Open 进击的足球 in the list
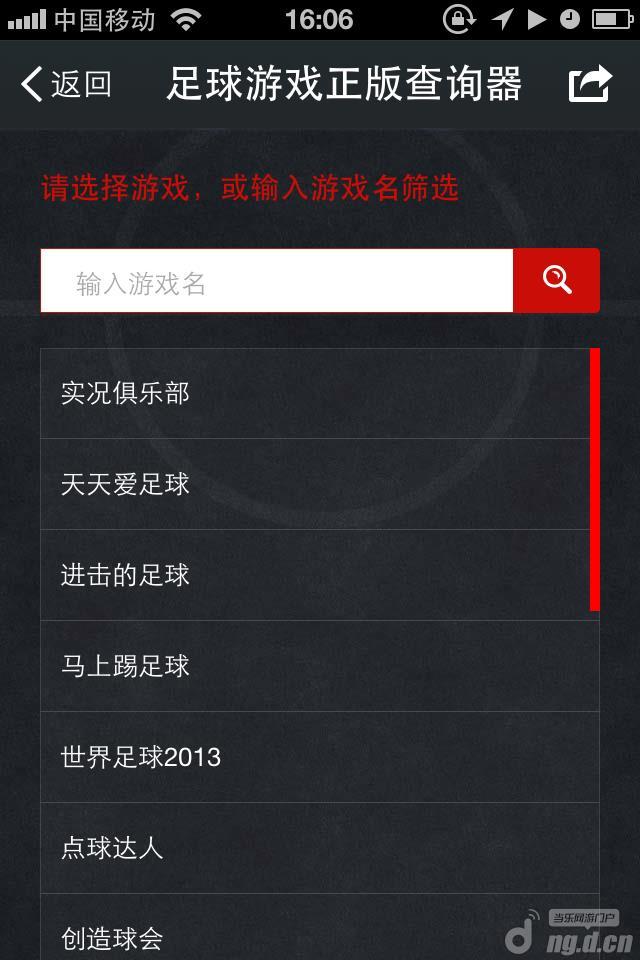 point(314,576)
